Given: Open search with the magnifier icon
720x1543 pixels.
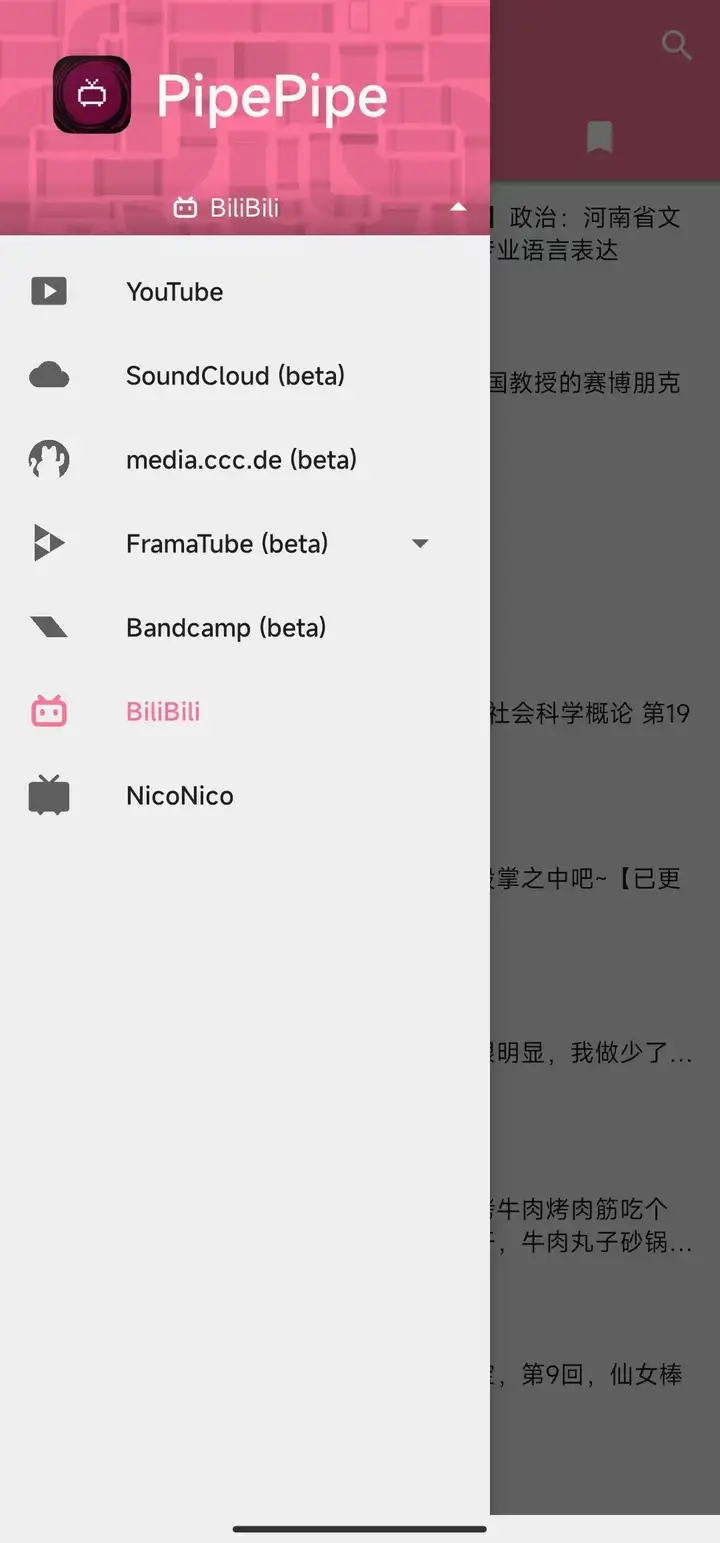Looking at the screenshot, I should pos(677,45).
